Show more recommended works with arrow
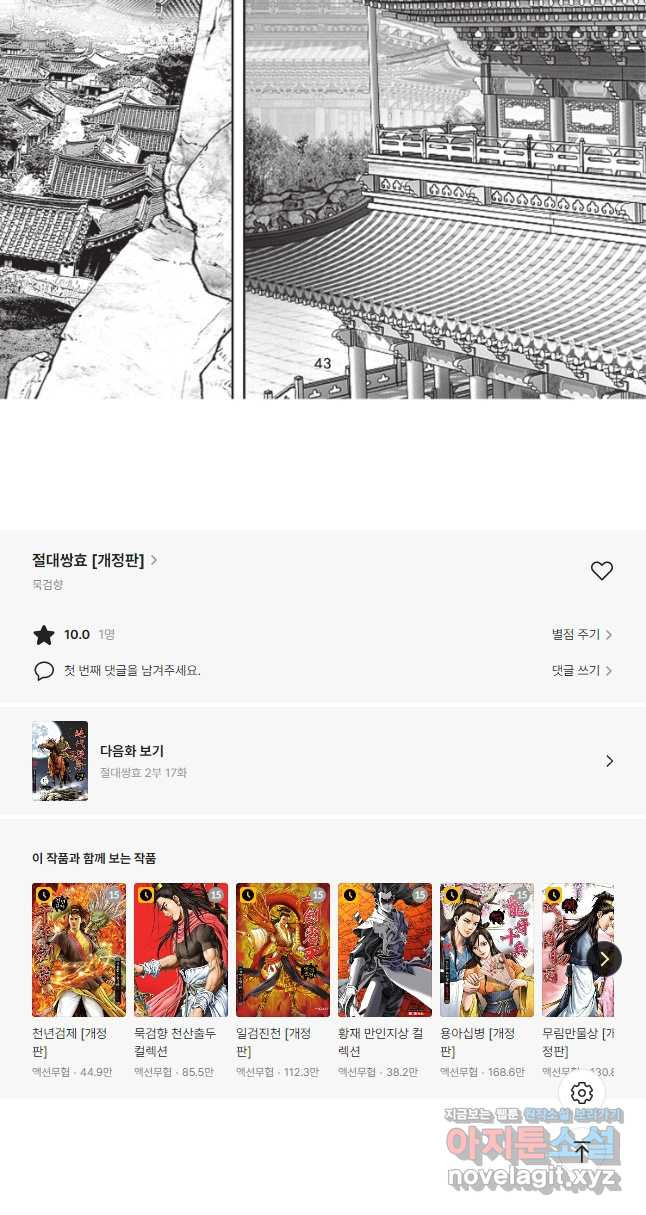This screenshot has height=1215, width=646. pyautogui.click(x=604, y=959)
